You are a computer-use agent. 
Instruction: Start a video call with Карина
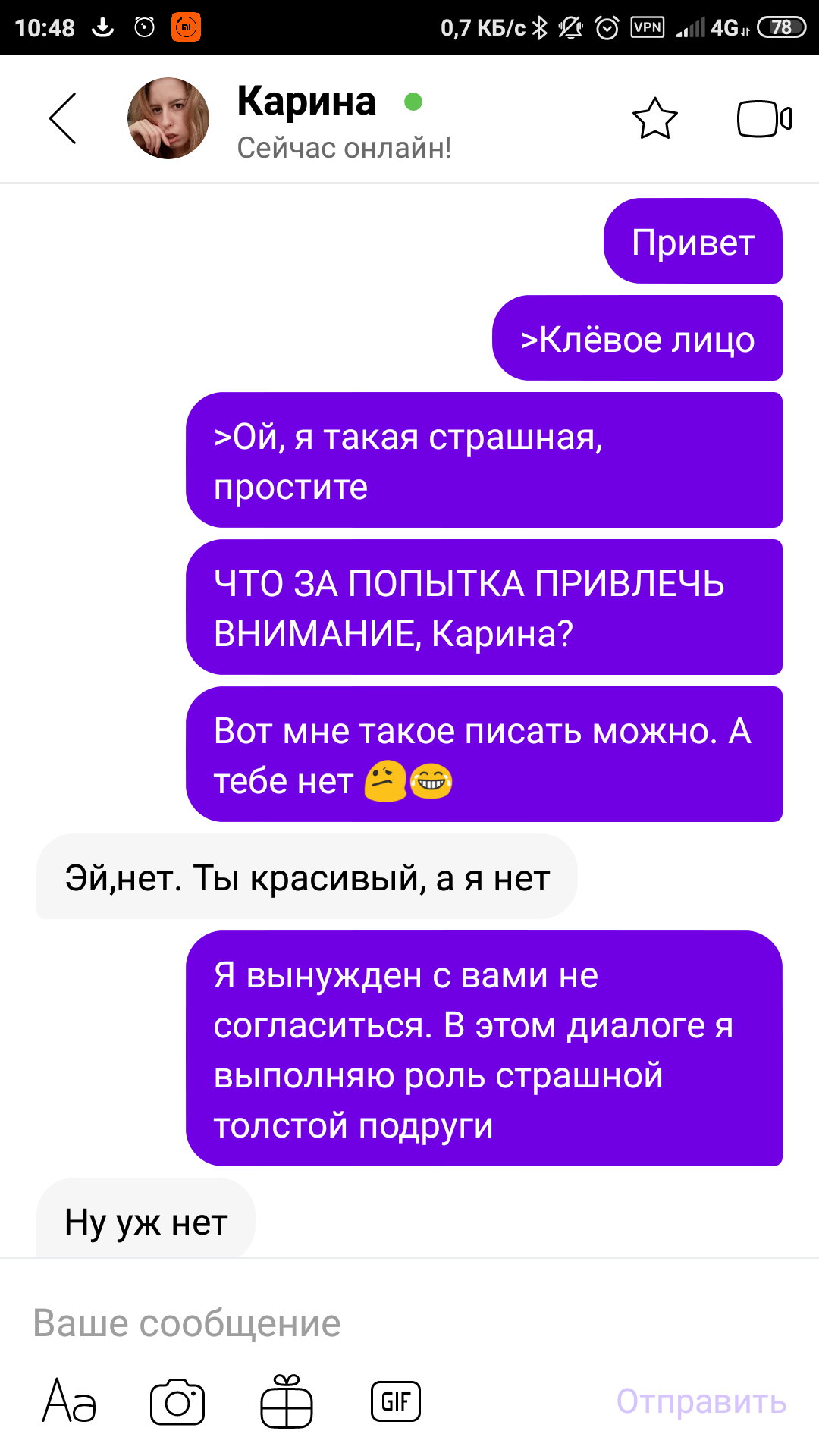coord(764,118)
